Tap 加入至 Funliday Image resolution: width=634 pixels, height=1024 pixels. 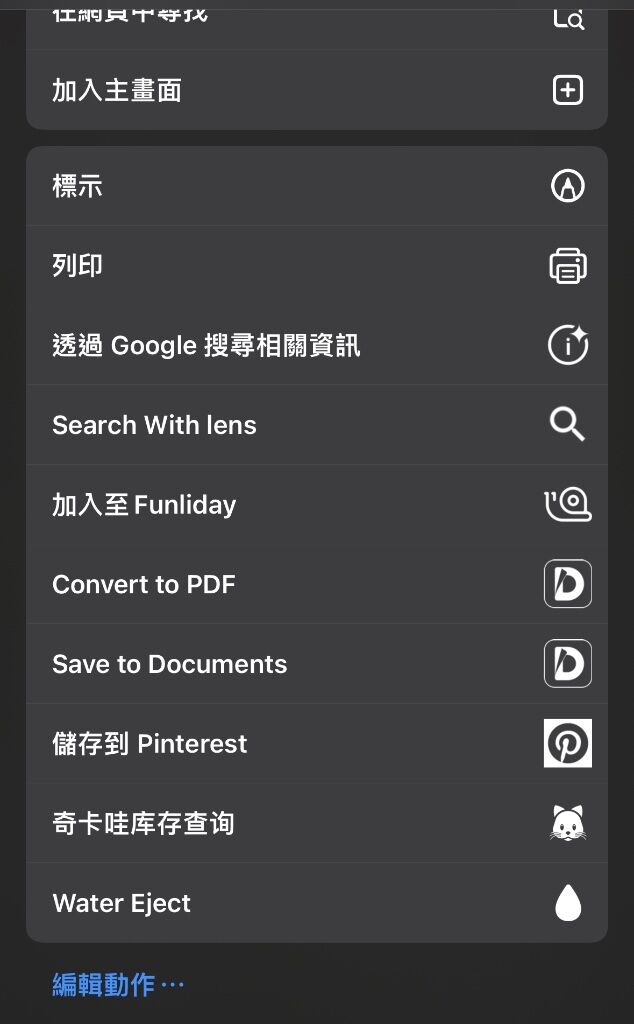[x=317, y=505]
